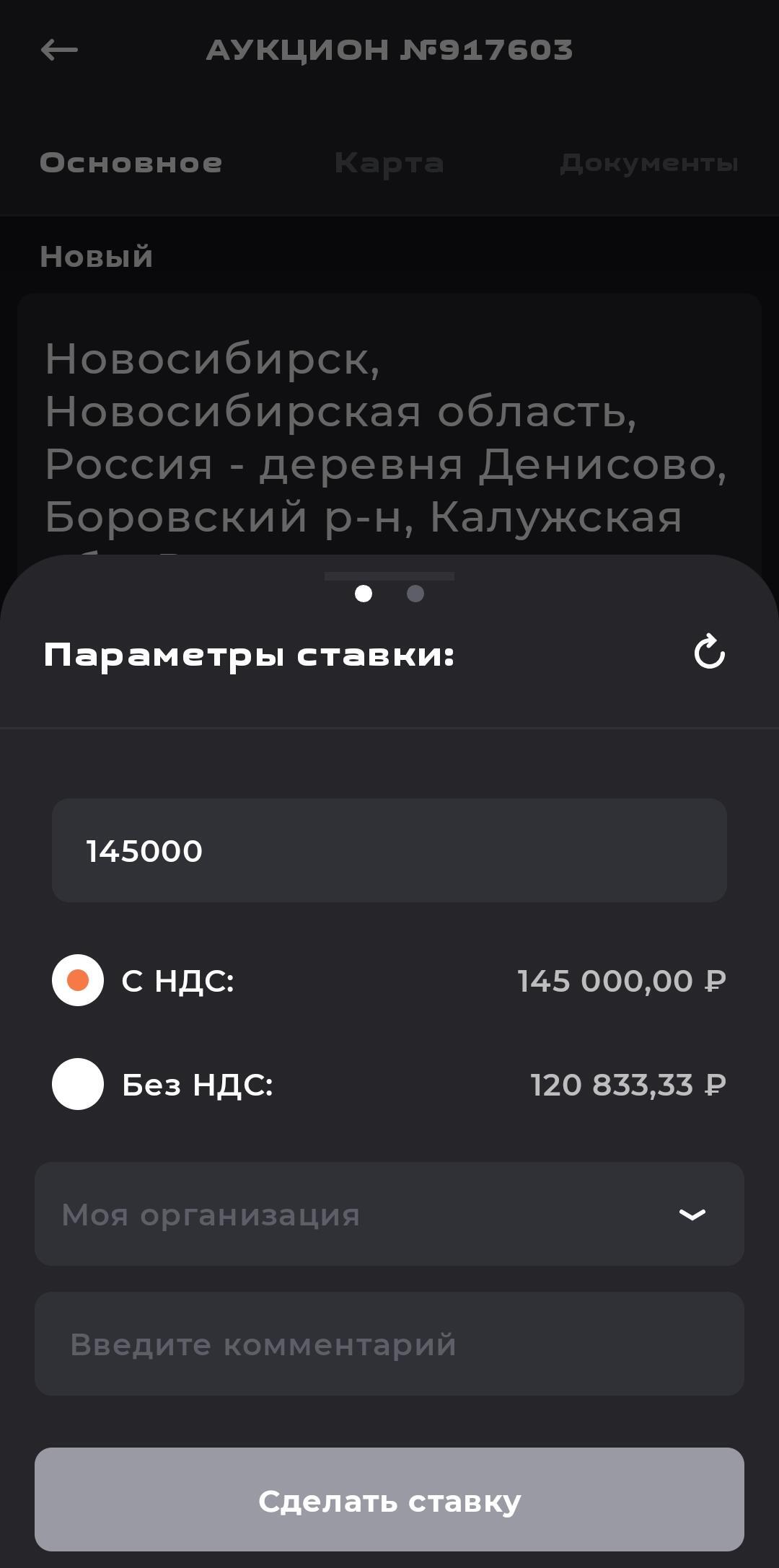779x1568 pixels.
Task: Tap the Введите комментарий field
Action: tap(389, 1344)
